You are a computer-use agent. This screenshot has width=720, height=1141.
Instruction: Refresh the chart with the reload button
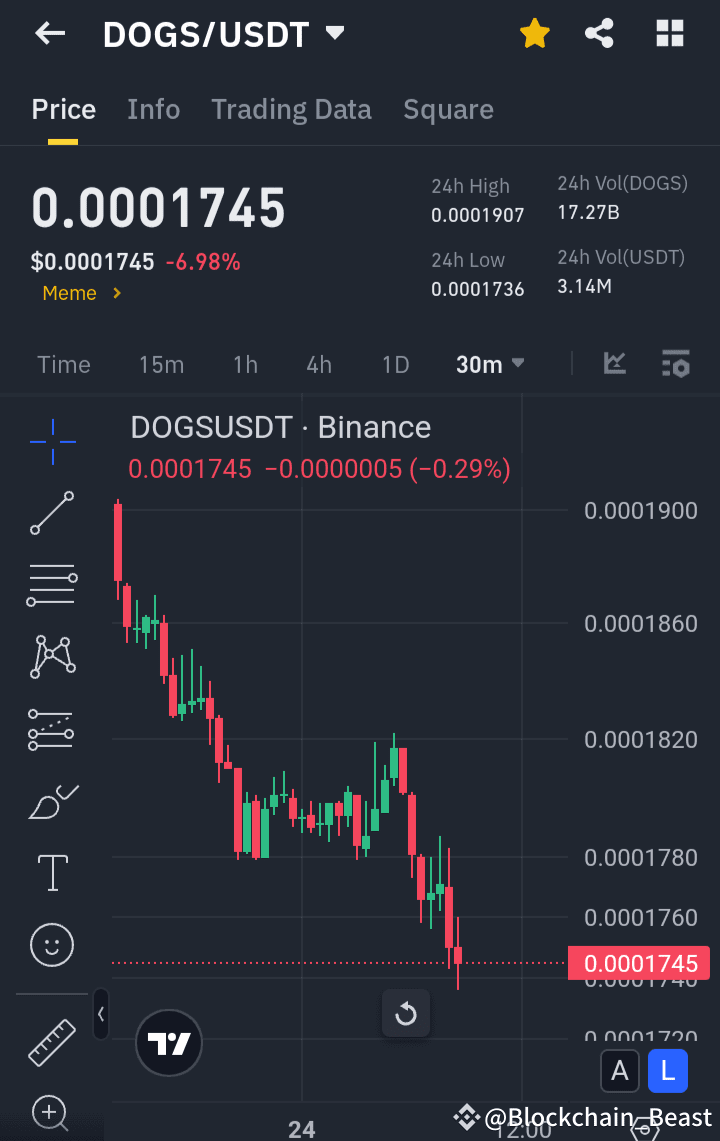click(406, 1014)
